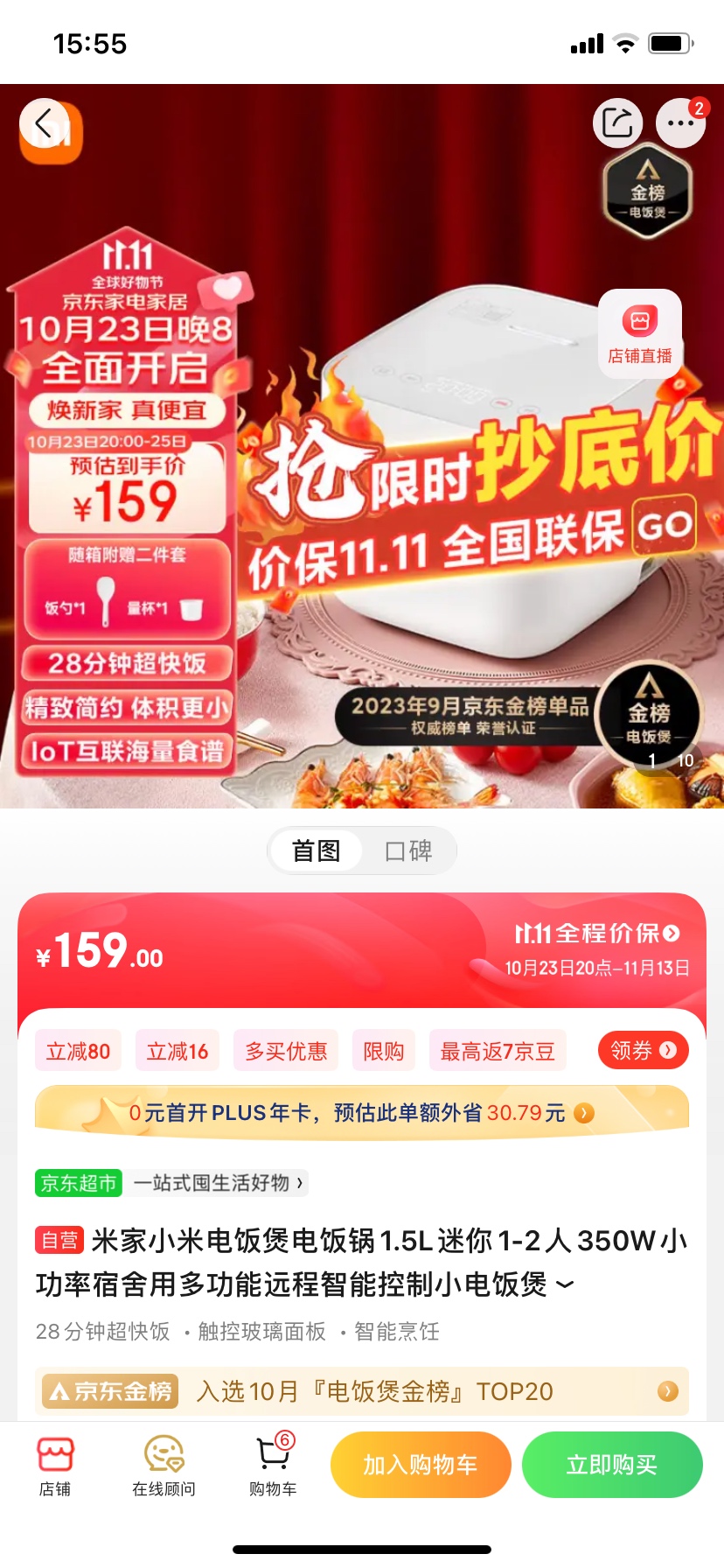
Task: Share this product page
Action: click(x=617, y=123)
